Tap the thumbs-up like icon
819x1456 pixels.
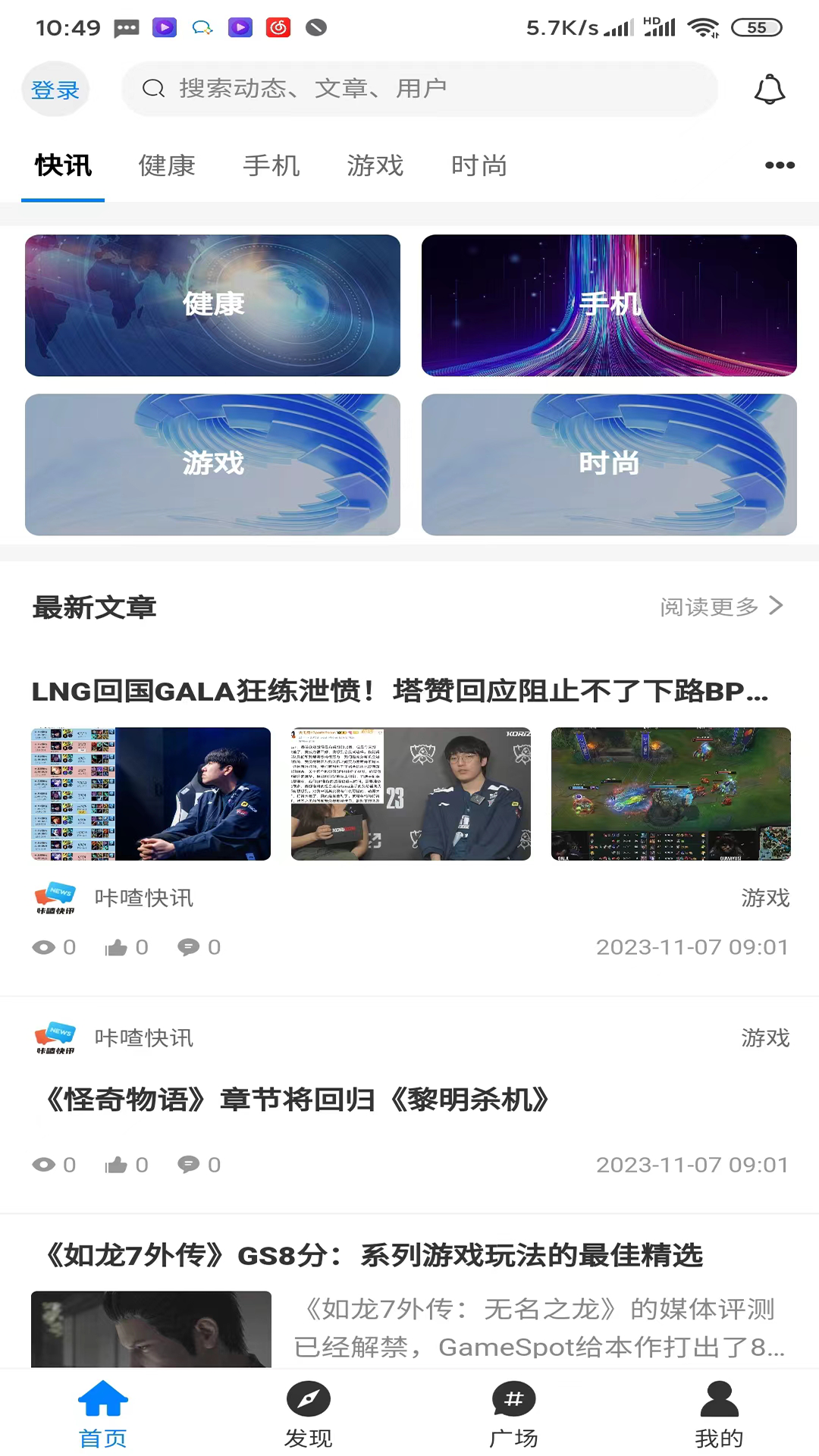tap(118, 946)
